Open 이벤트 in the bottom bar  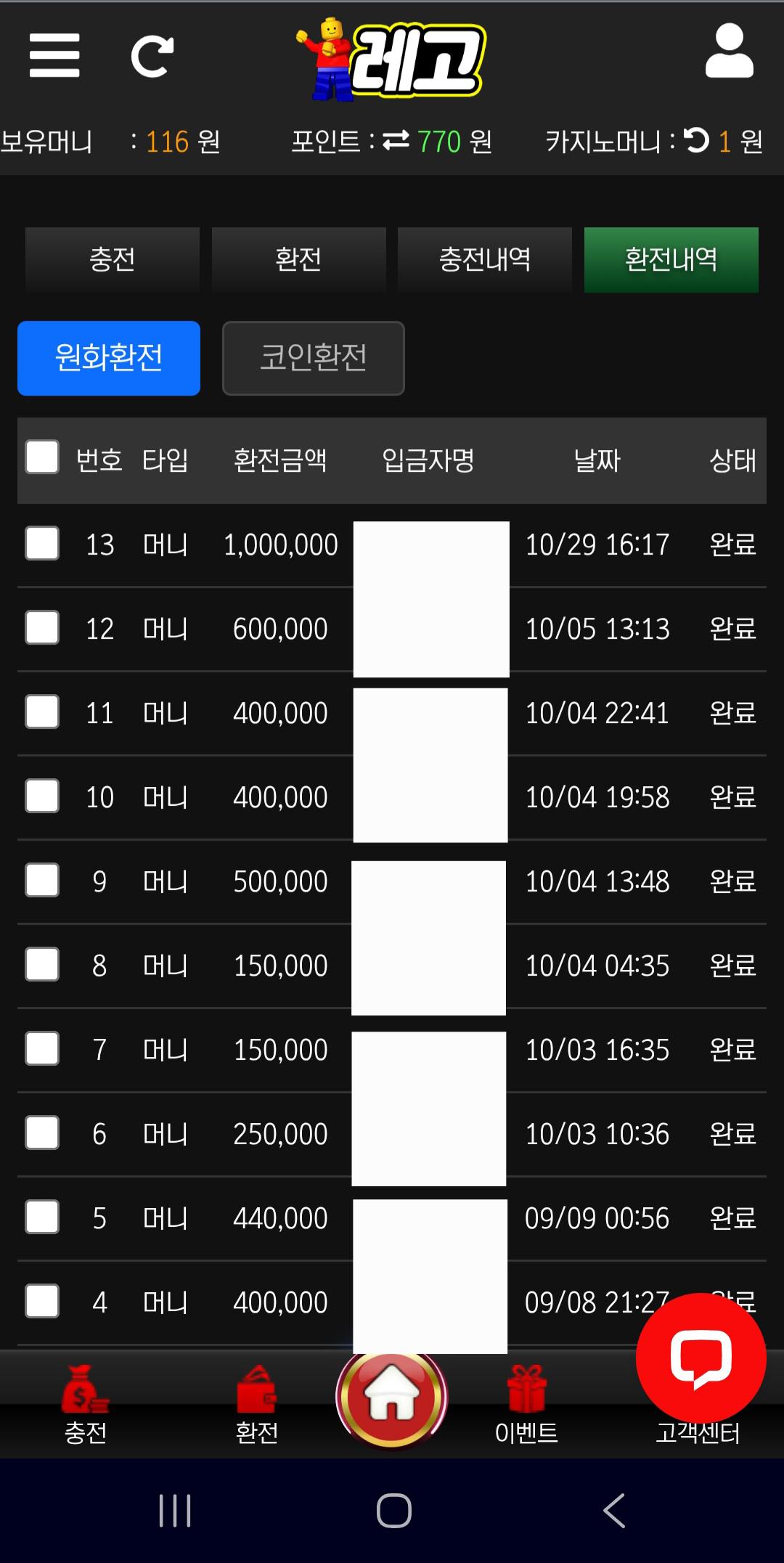pyautogui.click(x=526, y=1405)
